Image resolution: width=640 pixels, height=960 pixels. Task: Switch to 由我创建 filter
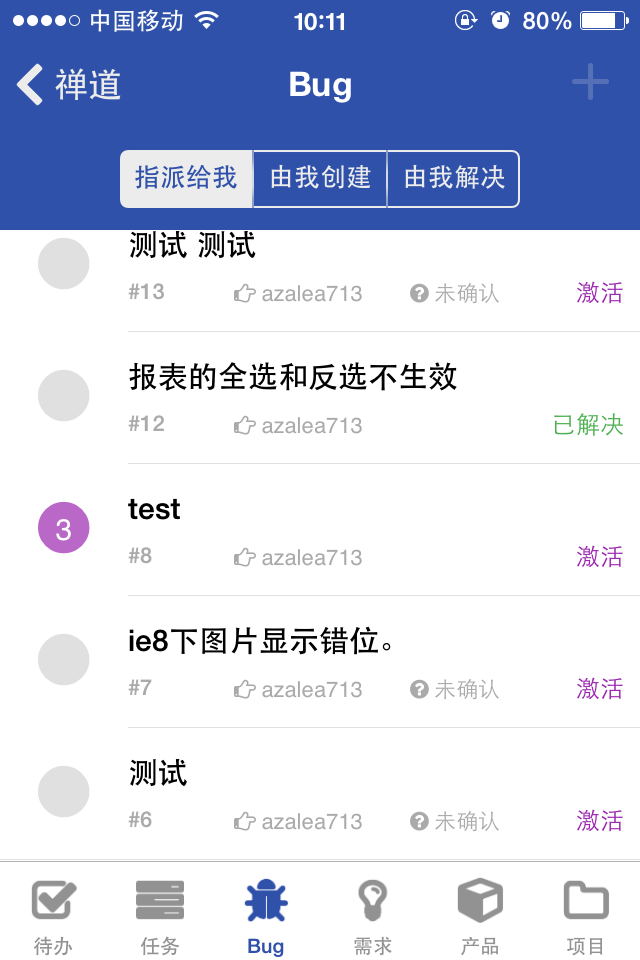[x=320, y=179]
